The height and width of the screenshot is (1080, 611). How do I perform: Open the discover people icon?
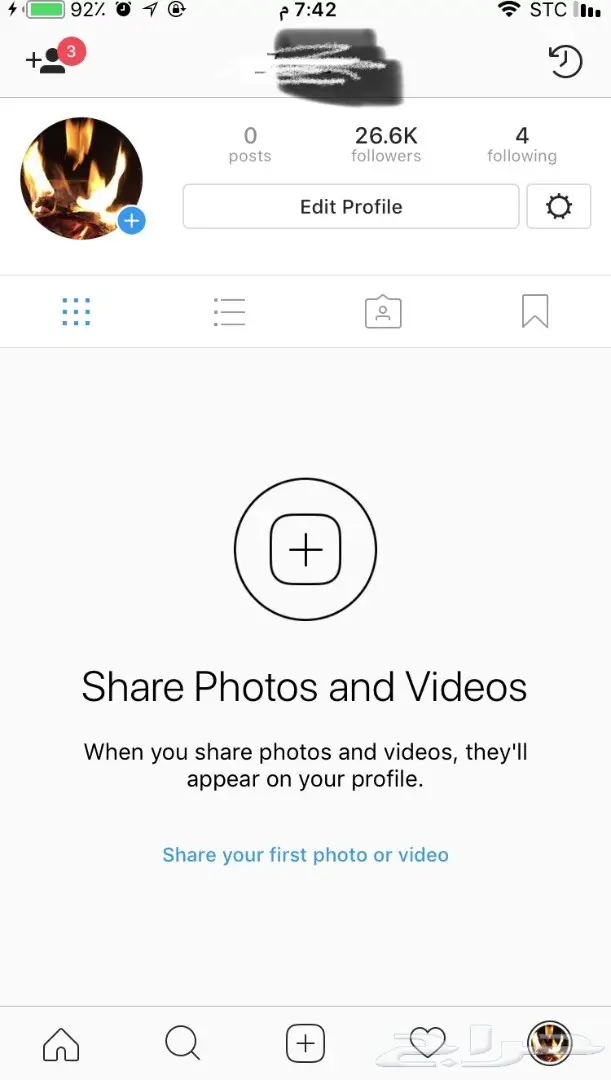click(x=48, y=60)
